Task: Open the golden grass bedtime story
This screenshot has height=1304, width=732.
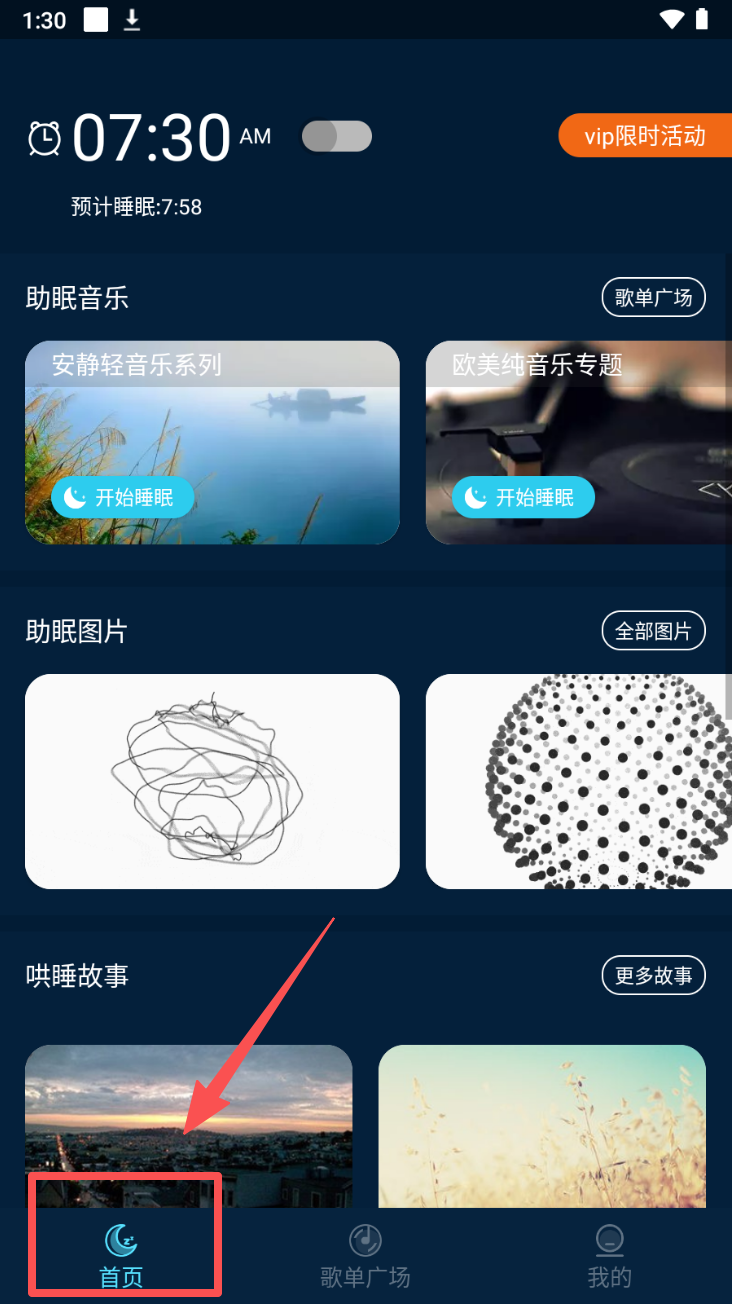Action: point(542,1125)
